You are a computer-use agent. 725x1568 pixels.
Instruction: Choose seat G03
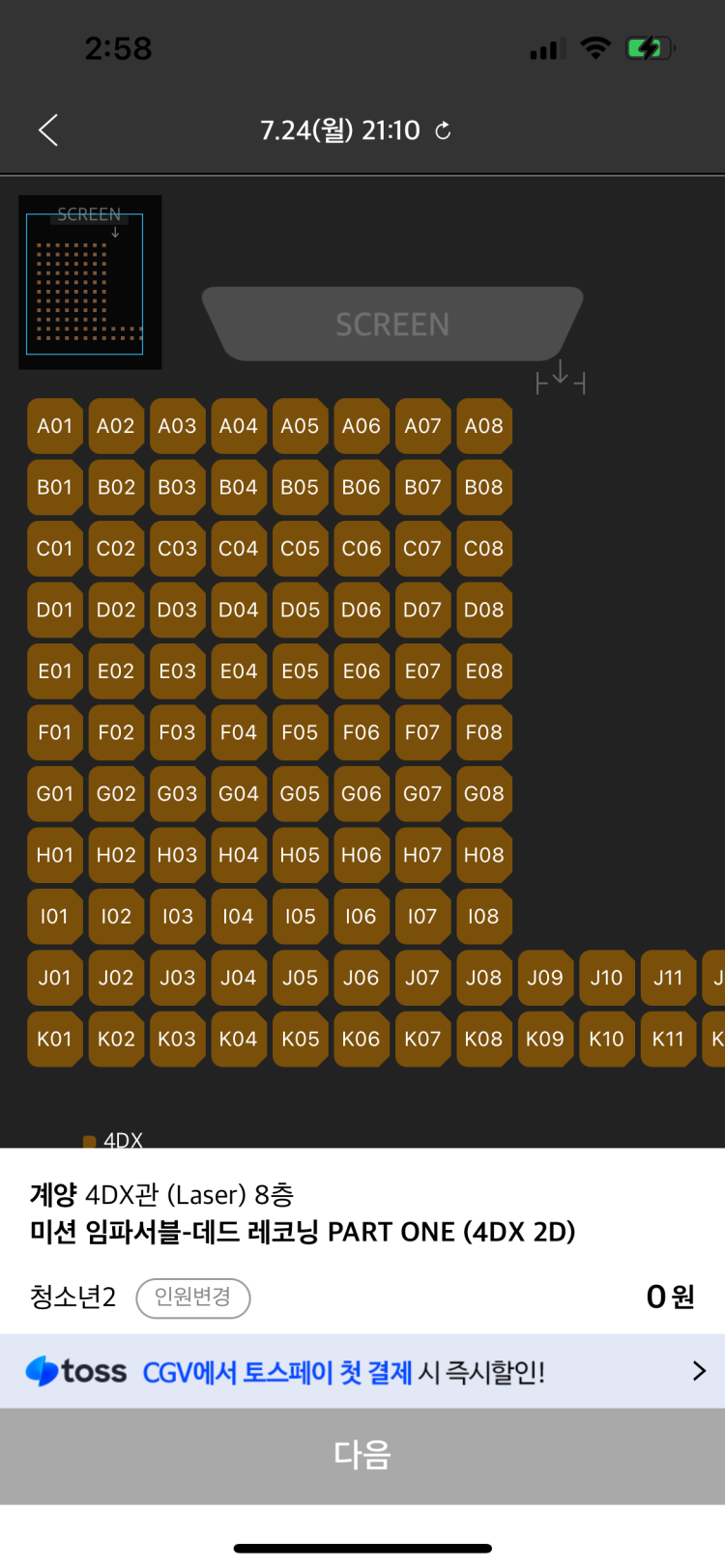pos(177,794)
